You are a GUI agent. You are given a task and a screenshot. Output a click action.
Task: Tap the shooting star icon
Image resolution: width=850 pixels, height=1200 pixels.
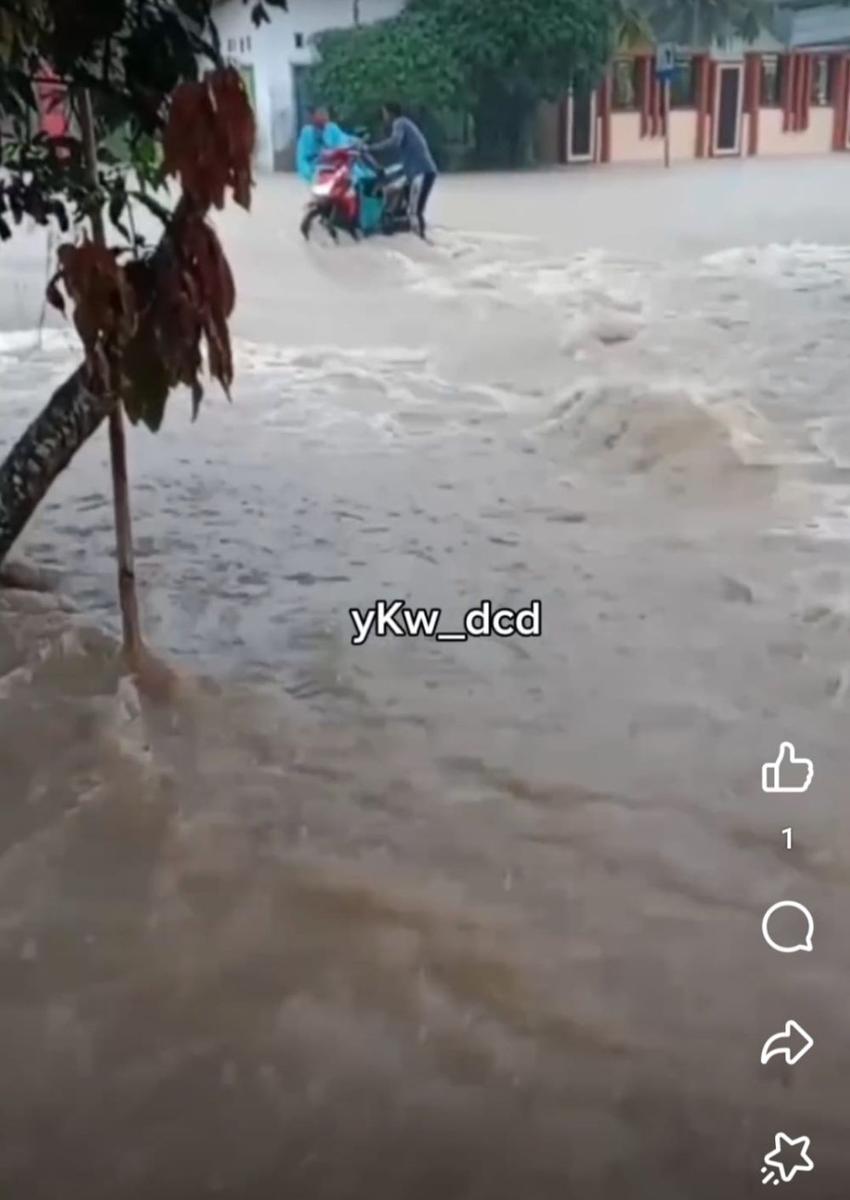pyautogui.click(x=787, y=1159)
